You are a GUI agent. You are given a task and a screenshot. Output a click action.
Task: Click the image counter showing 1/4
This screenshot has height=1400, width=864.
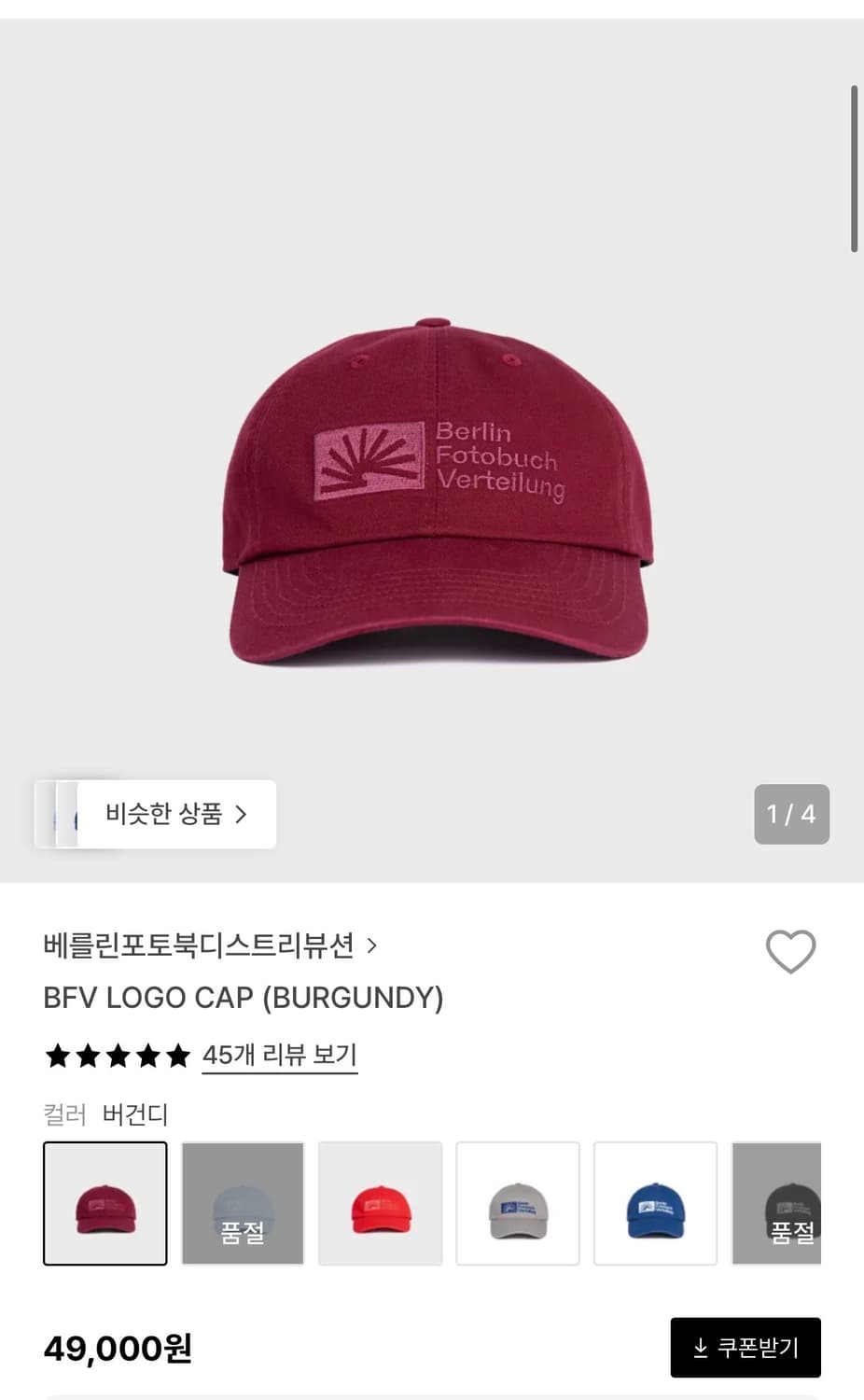pyautogui.click(x=790, y=814)
